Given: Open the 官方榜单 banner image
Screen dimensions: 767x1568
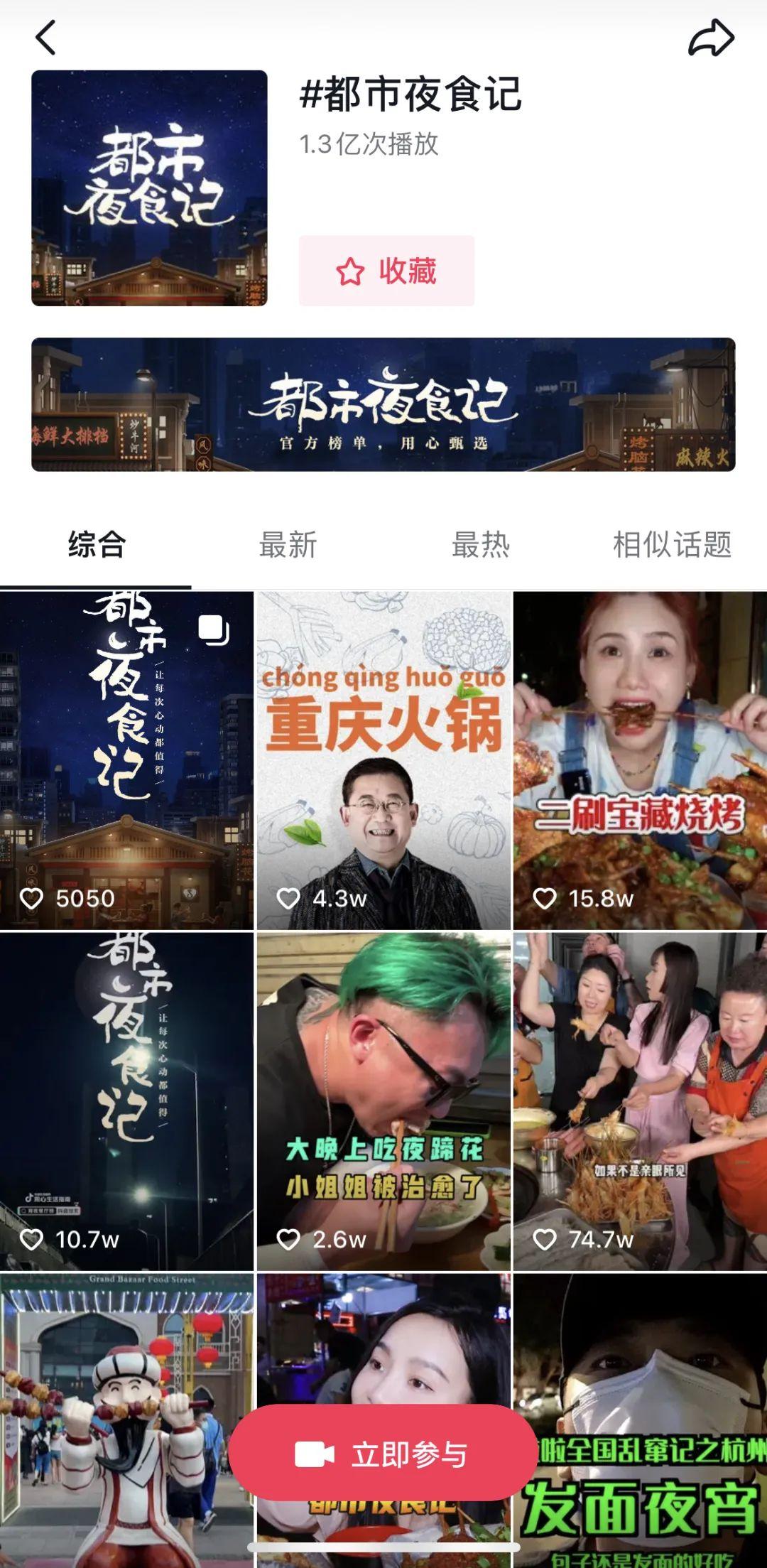Looking at the screenshot, I should pyautogui.click(x=383, y=407).
